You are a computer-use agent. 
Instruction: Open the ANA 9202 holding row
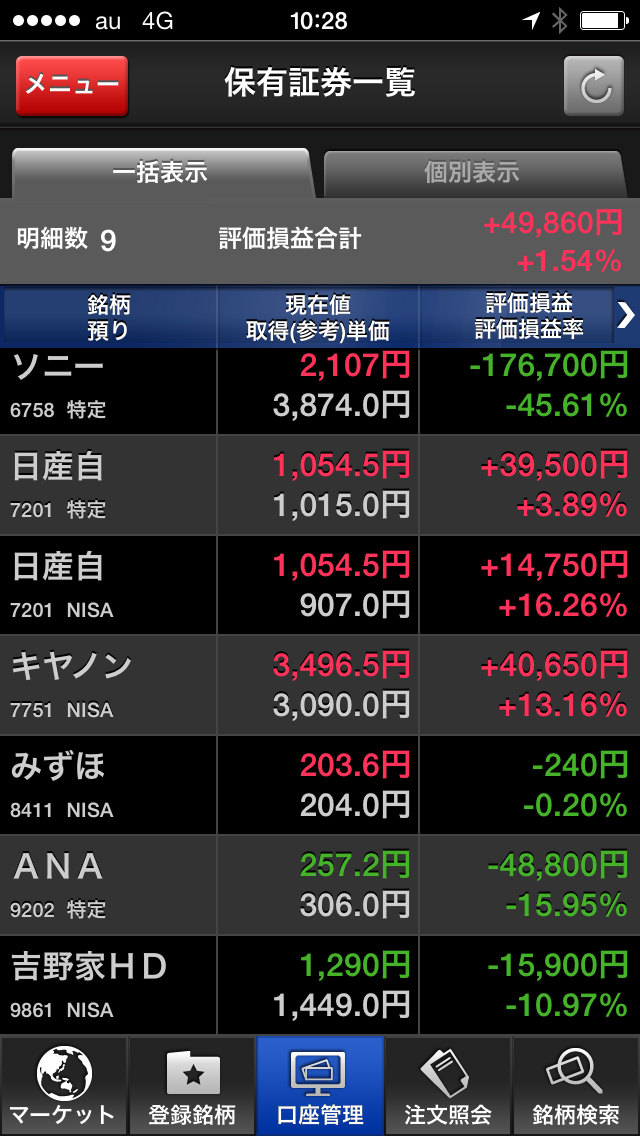click(320, 885)
